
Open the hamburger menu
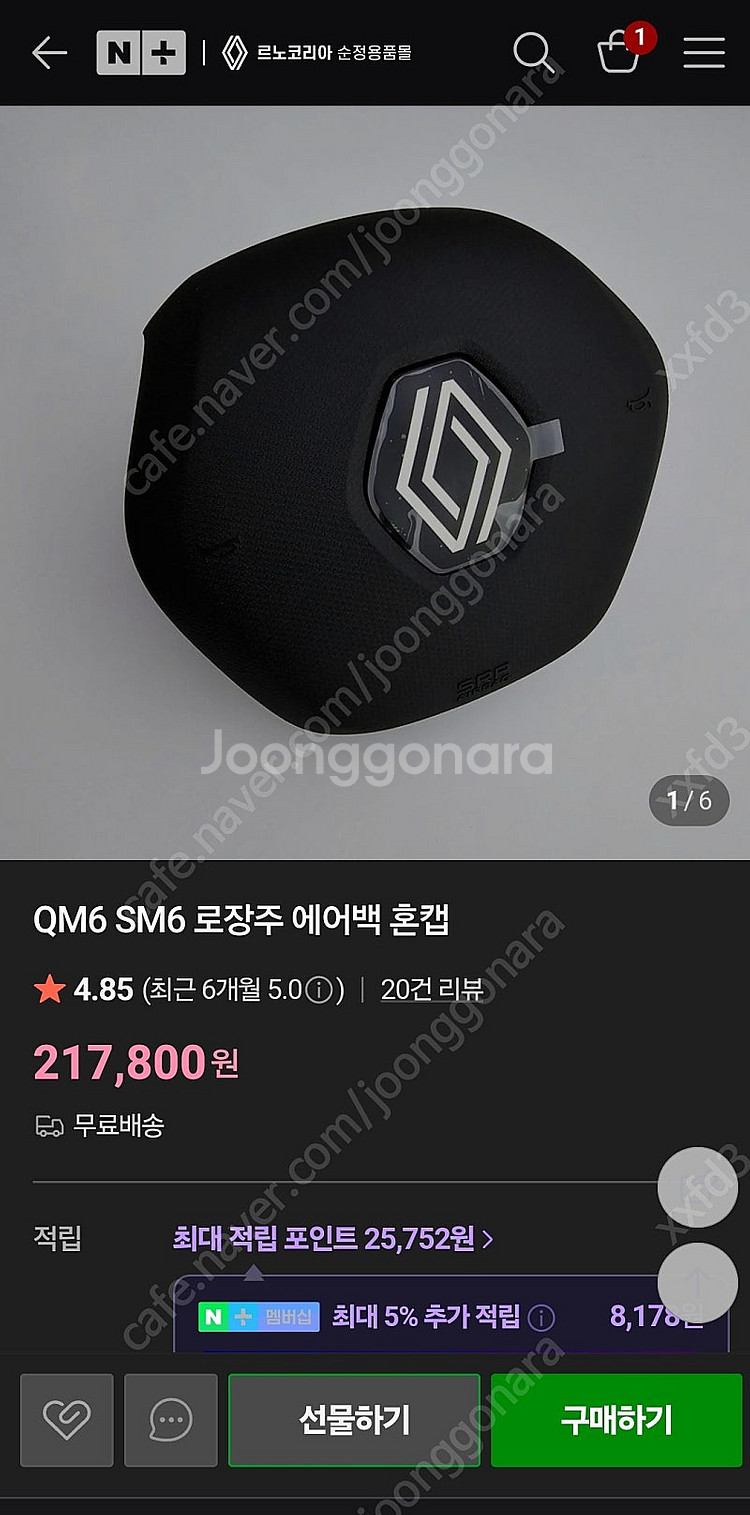click(704, 53)
